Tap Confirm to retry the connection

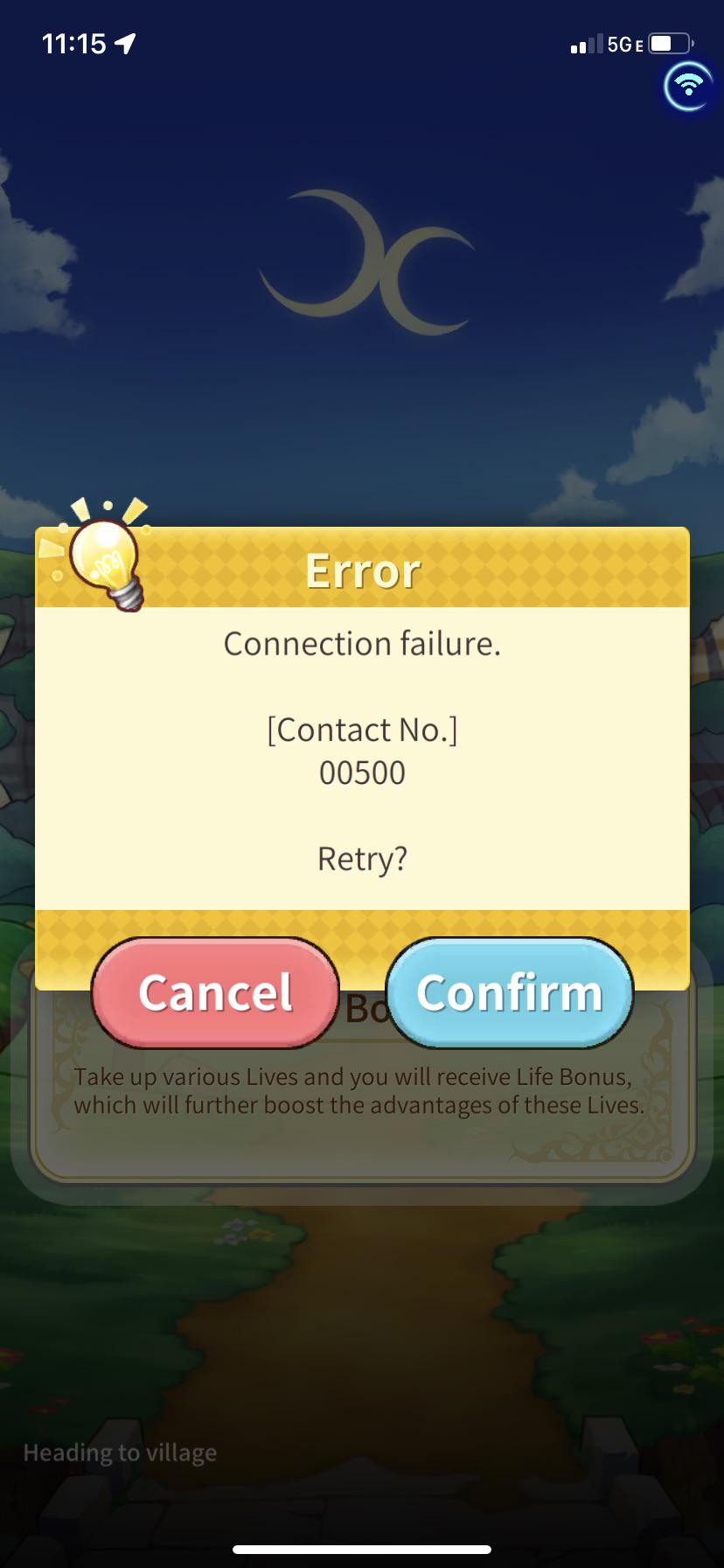click(510, 992)
